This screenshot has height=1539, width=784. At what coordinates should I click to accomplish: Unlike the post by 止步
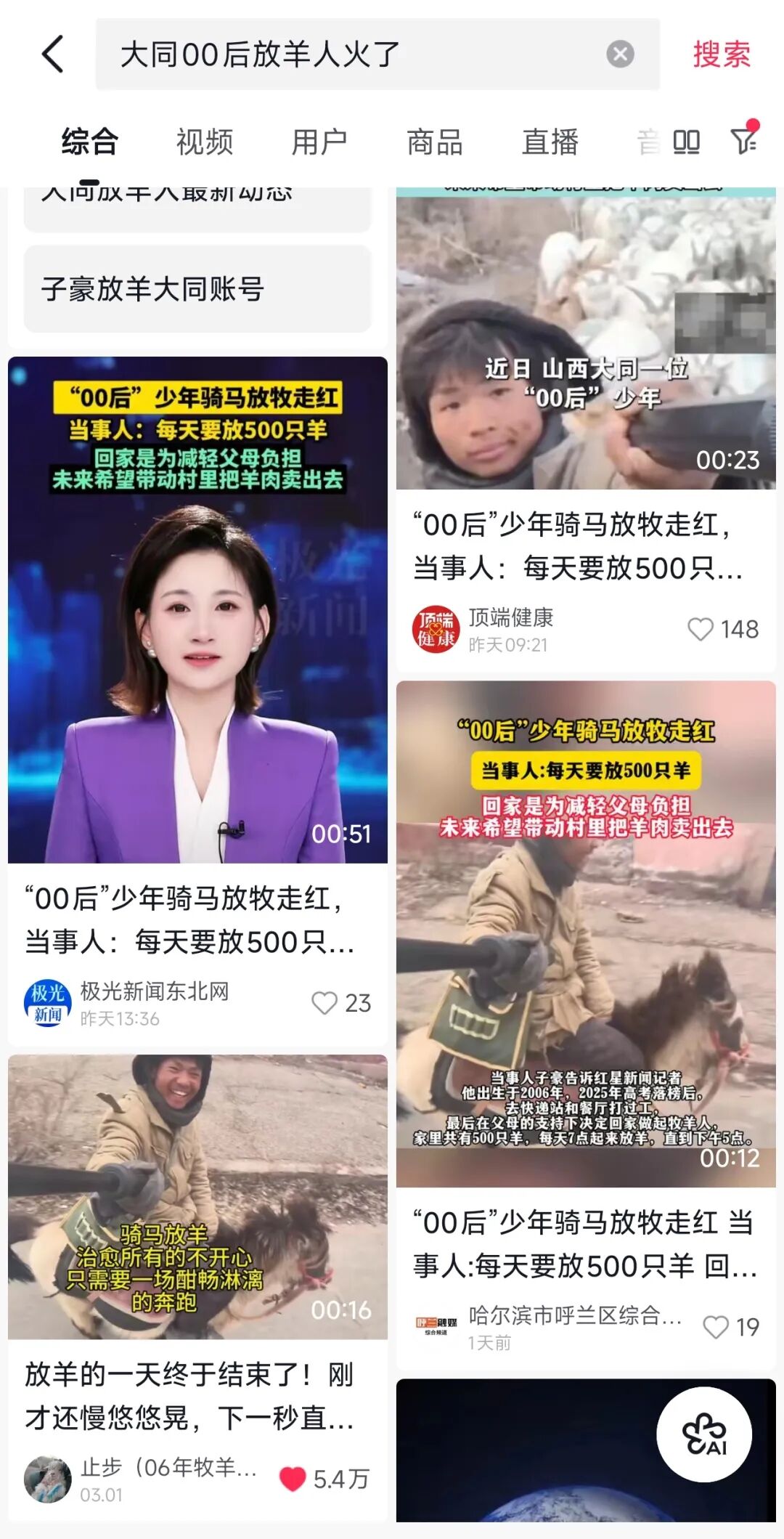(x=293, y=1479)
